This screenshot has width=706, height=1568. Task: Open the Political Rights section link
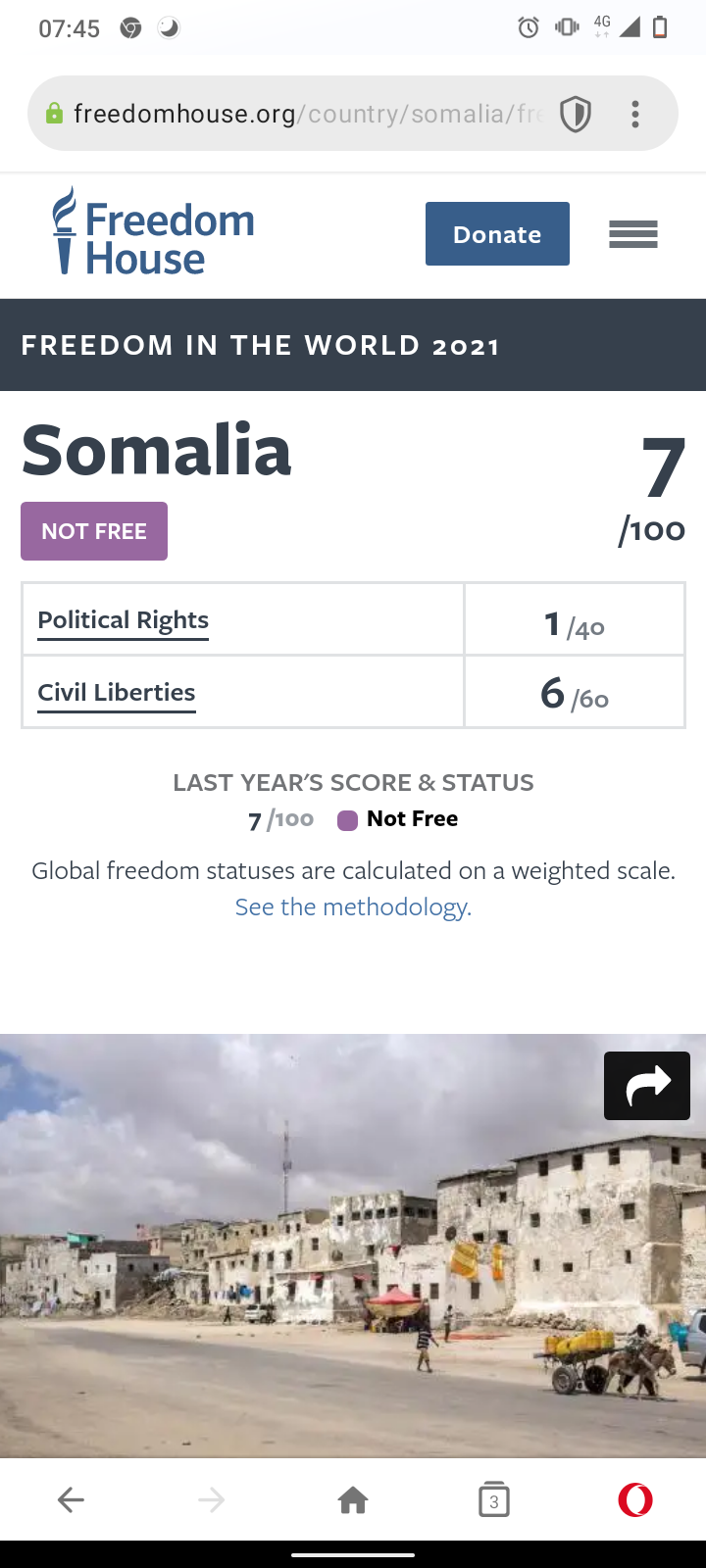click(124, 620)
